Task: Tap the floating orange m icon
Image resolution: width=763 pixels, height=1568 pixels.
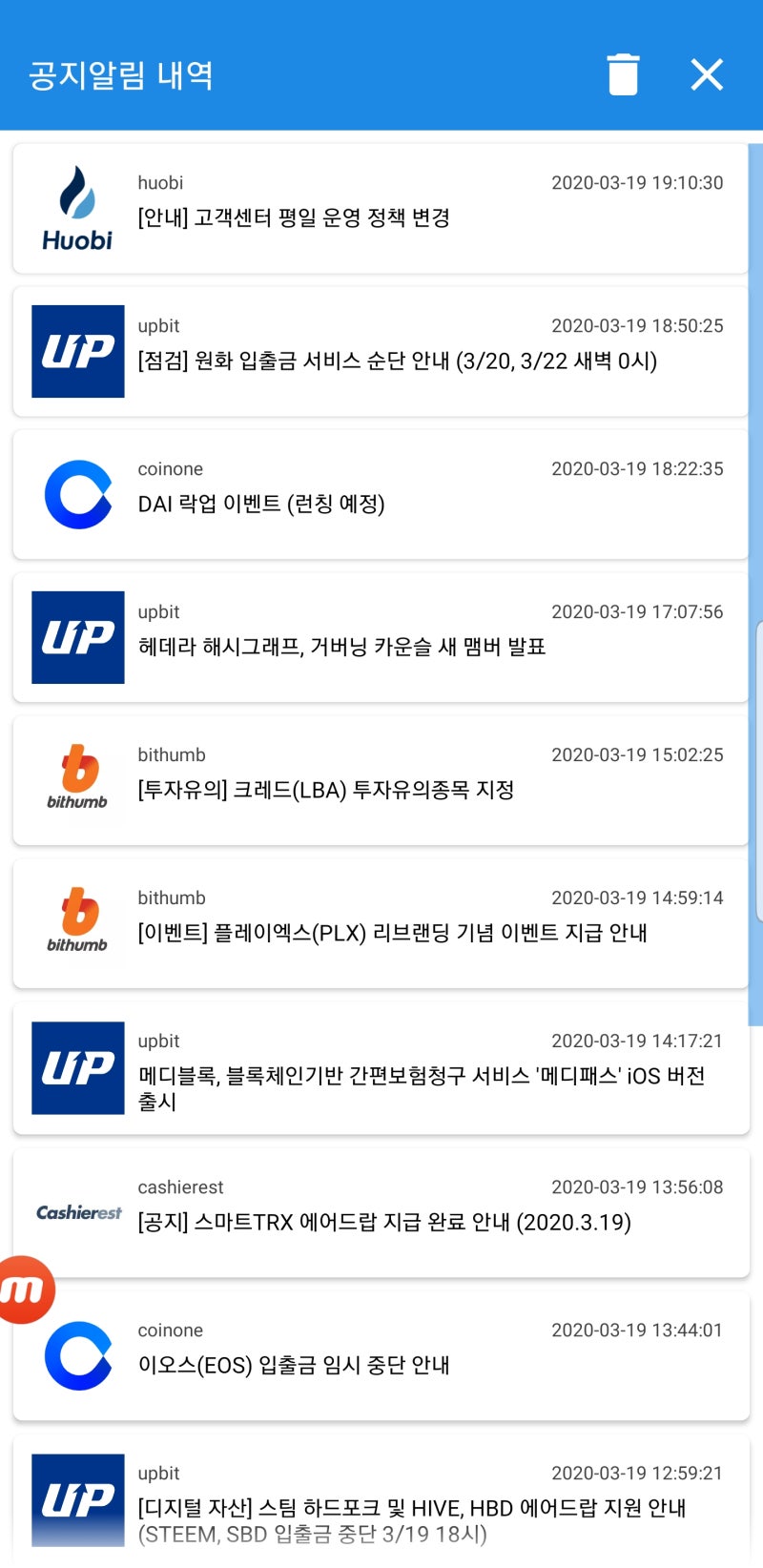Action: point(24,1287)
